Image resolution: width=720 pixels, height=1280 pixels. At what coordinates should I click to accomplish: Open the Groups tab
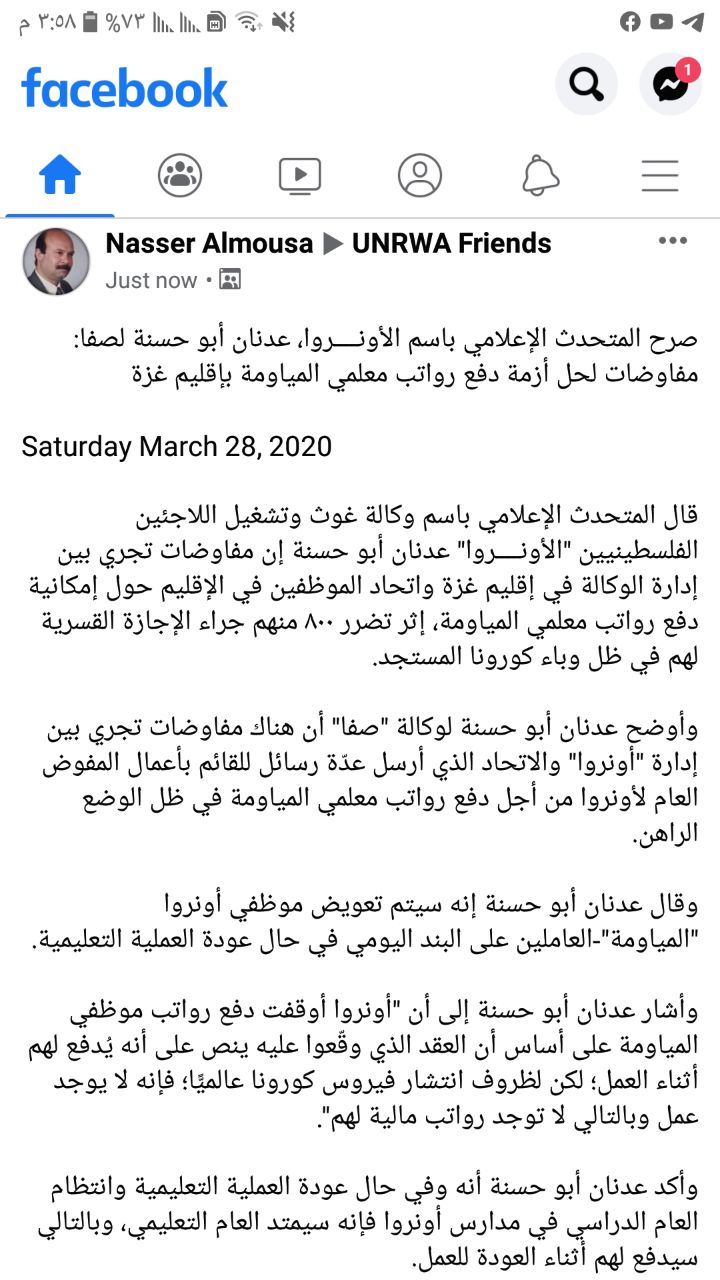pos(180,176)
